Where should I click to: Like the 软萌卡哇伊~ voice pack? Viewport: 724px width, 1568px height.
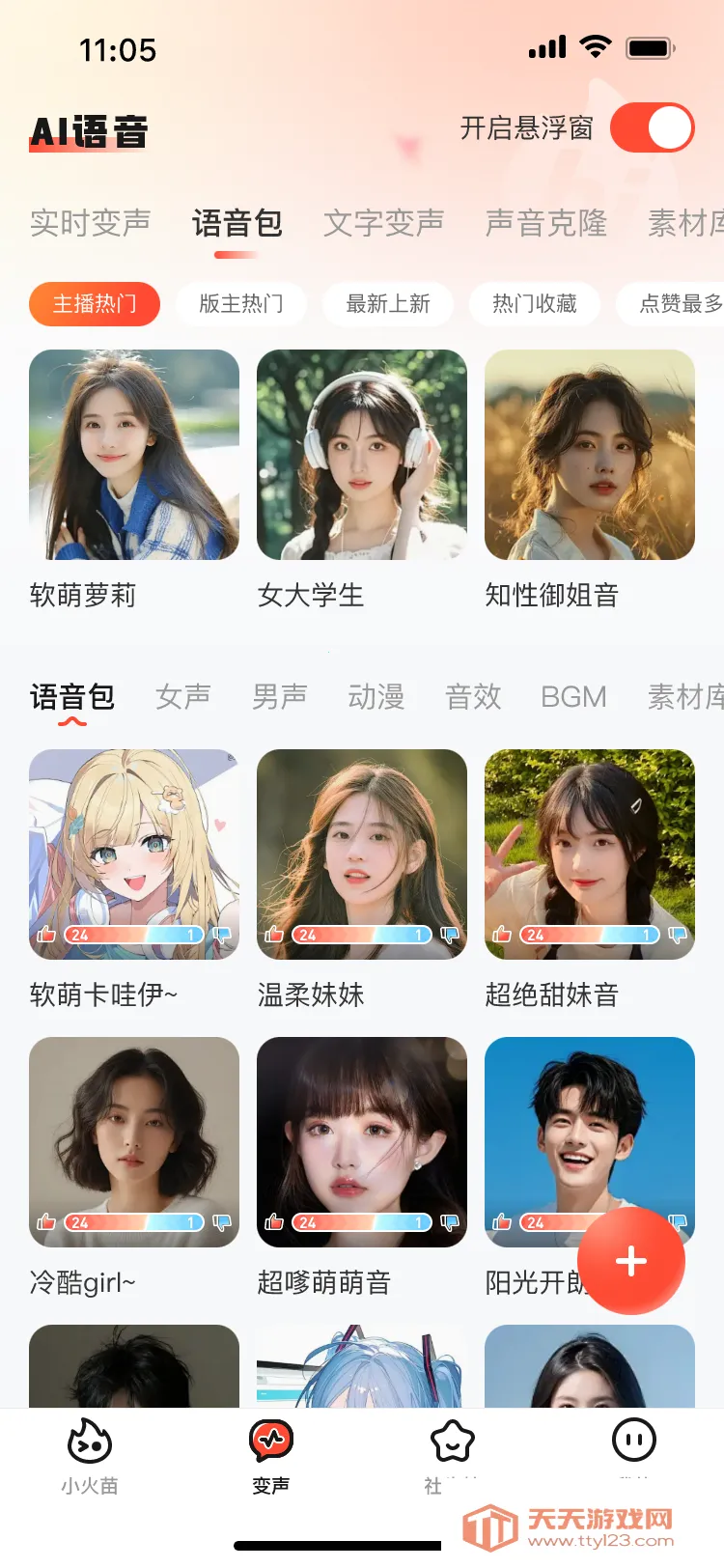[46, 935]
